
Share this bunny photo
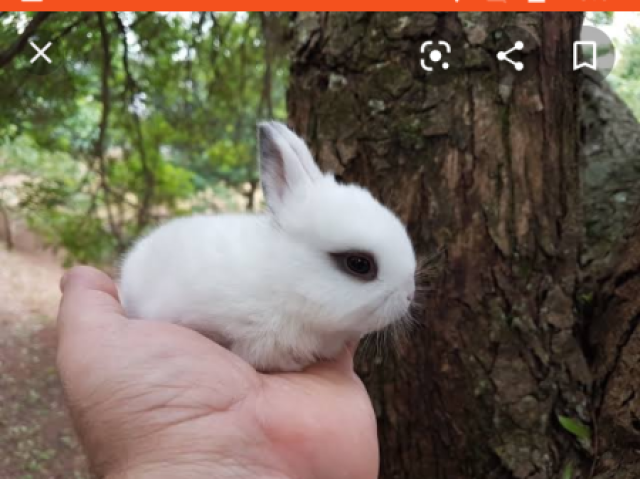[x=510, y=55]
